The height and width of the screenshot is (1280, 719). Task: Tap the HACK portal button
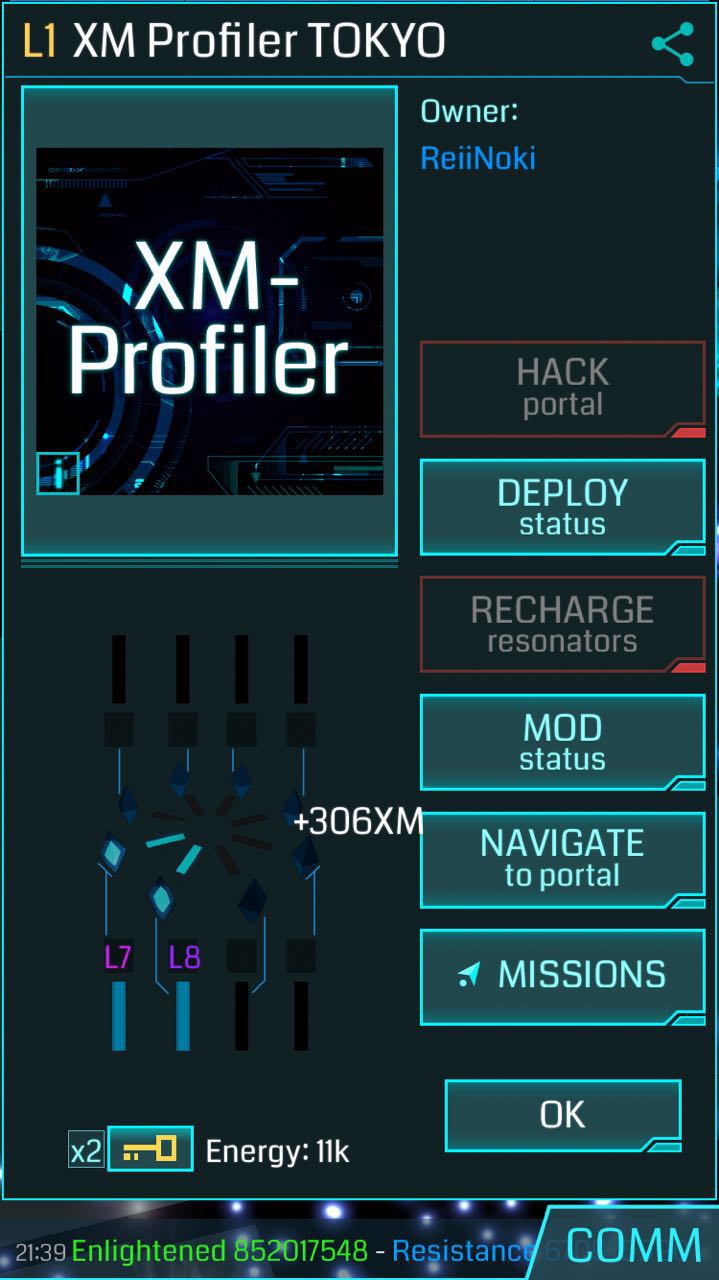563,389
